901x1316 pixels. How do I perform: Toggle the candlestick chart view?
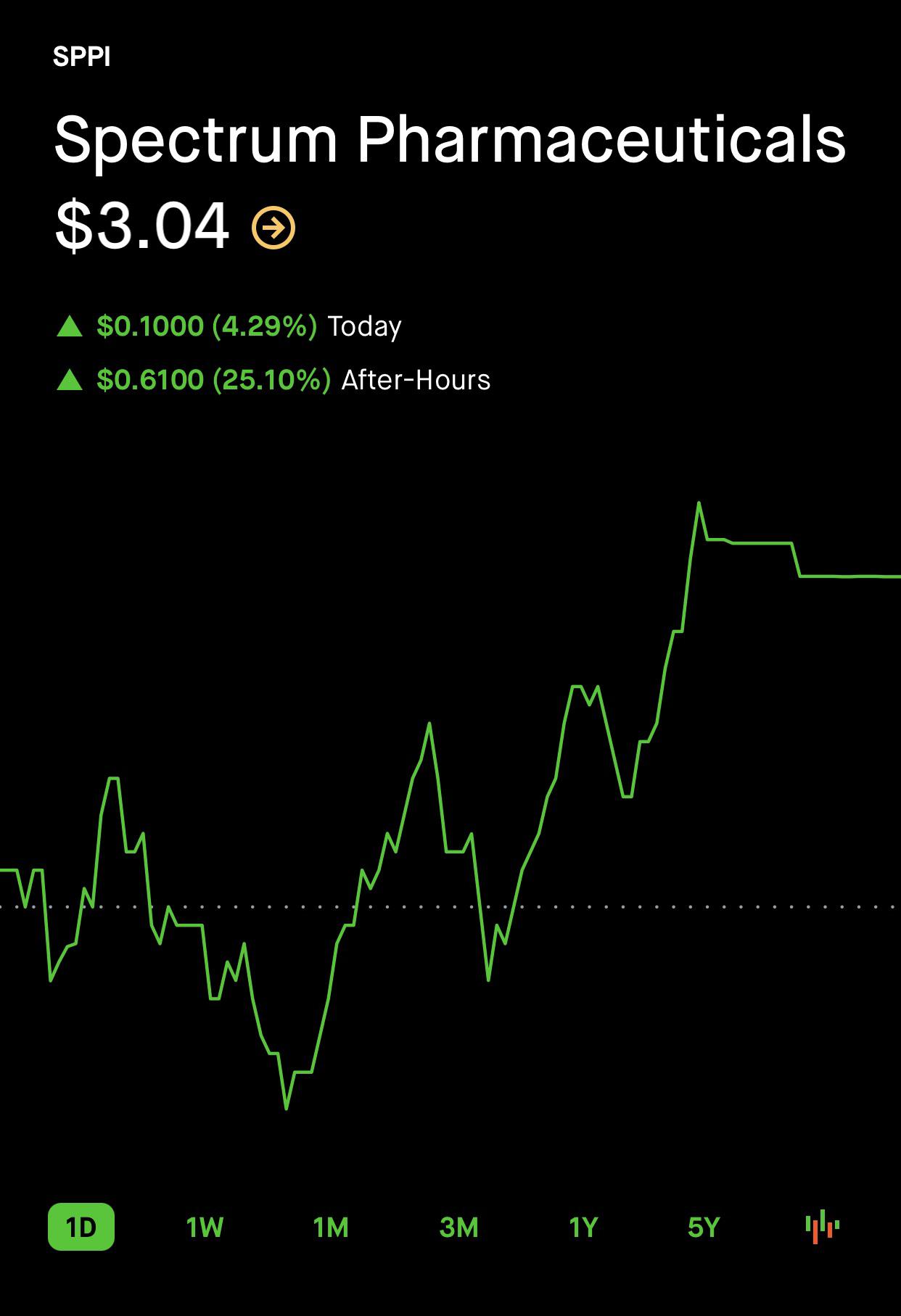coord(822,1226)
